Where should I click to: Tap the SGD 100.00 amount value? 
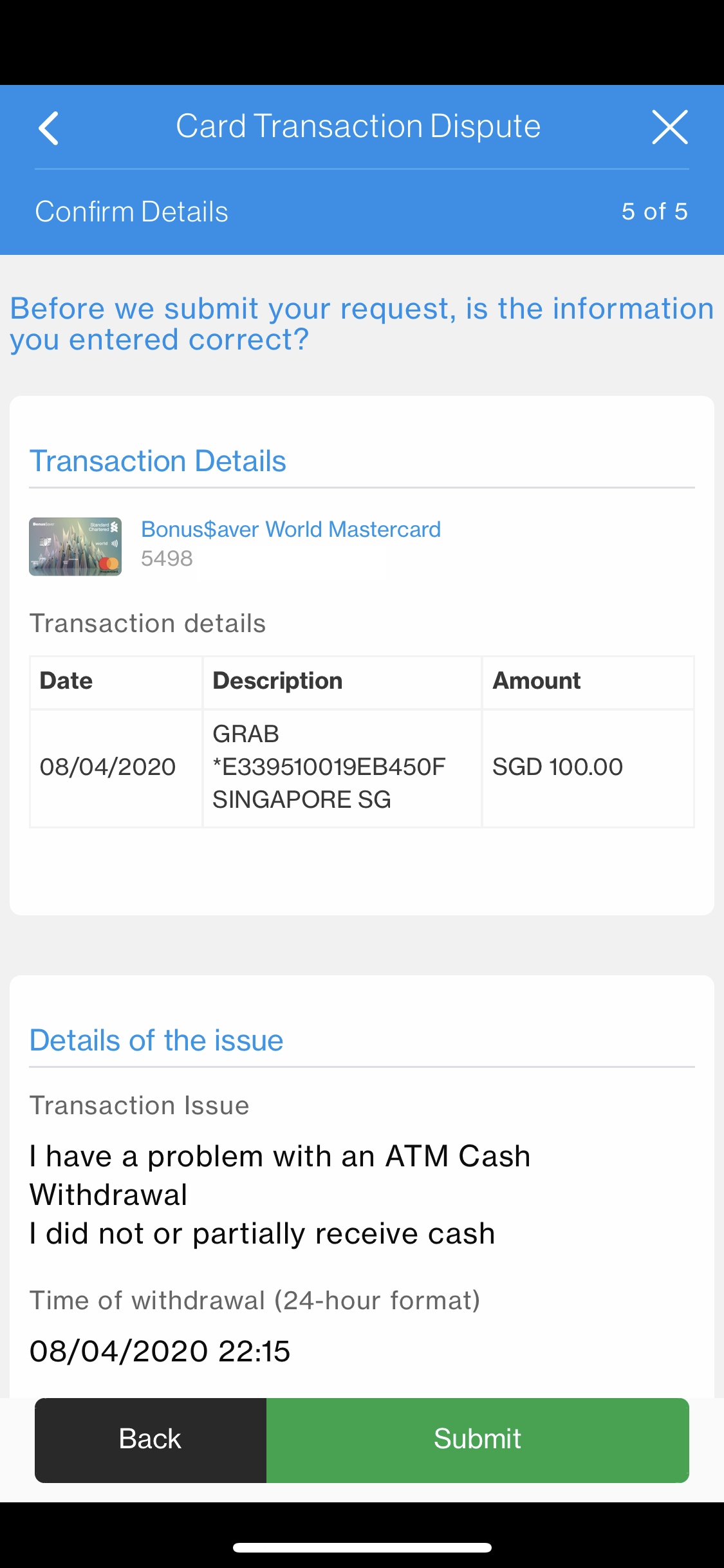[x=557, y=767]
